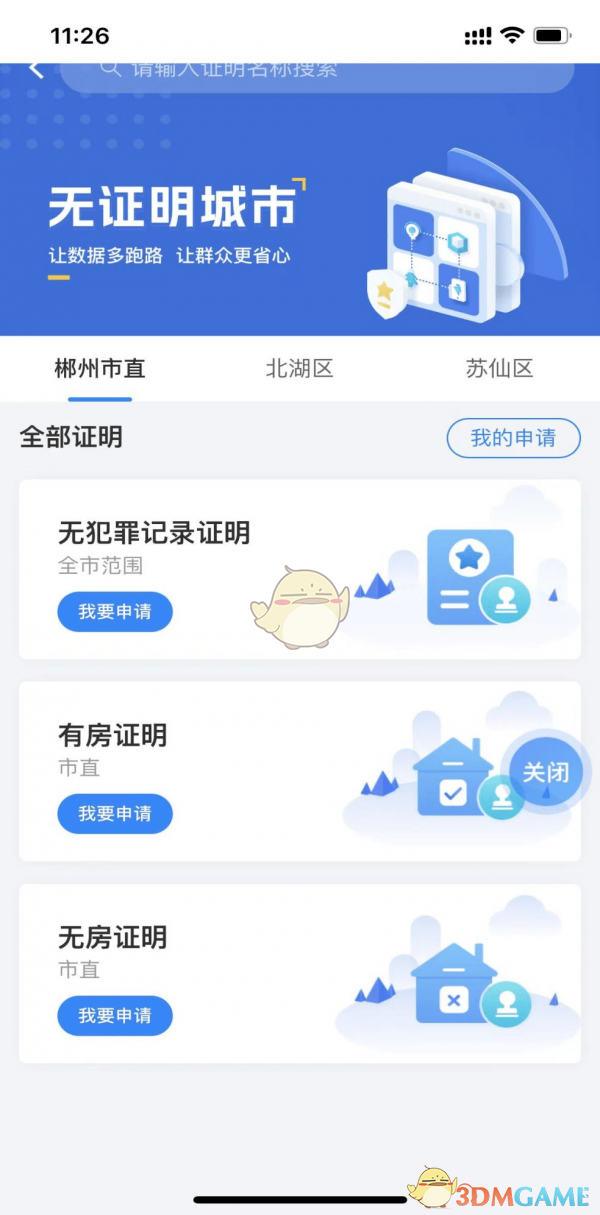Dismiss the floating 关闭 button
The image size is (600, 1215).
tap(546, 772)
